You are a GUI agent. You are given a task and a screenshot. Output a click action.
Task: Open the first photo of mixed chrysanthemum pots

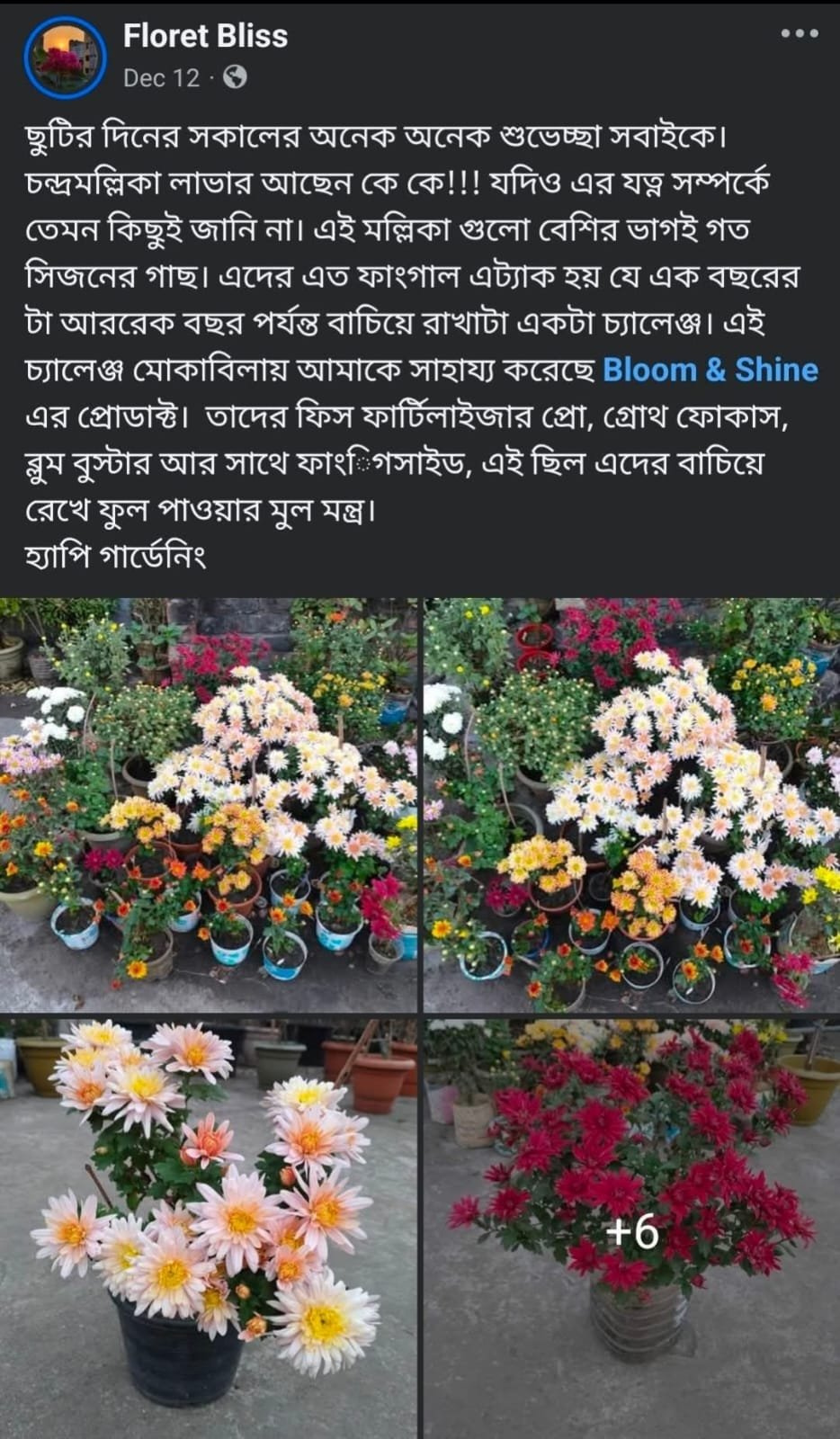pos(209,805)
